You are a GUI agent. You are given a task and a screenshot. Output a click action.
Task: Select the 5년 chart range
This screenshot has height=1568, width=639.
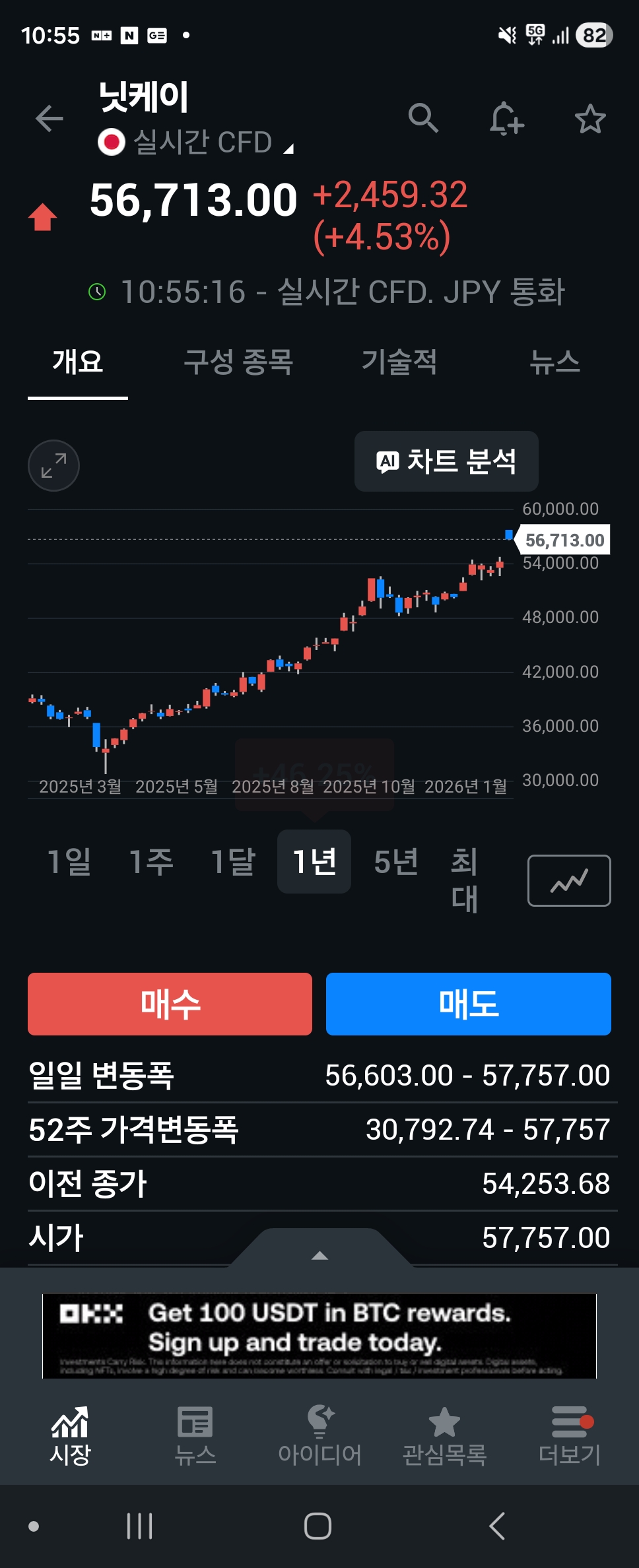pos(396,861)
